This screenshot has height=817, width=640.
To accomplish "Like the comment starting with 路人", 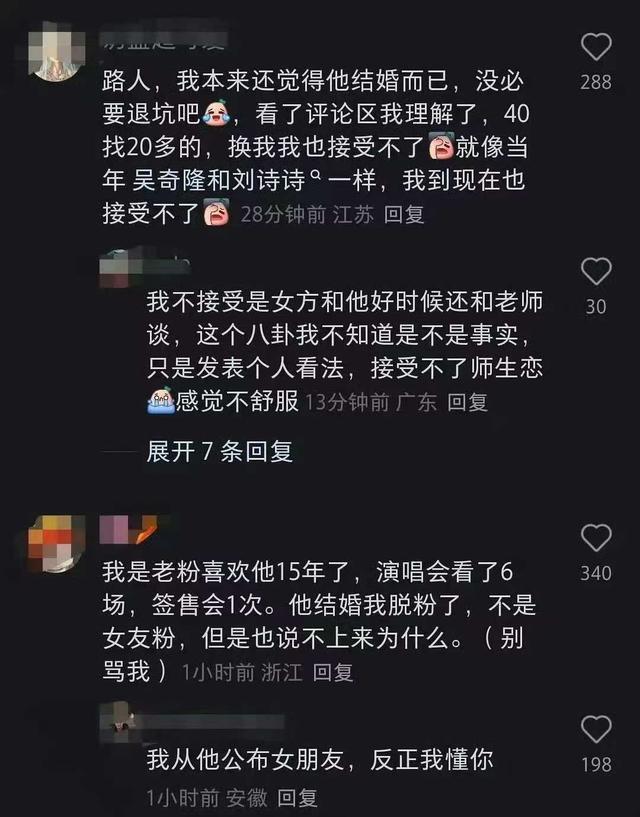I will 596,48.
